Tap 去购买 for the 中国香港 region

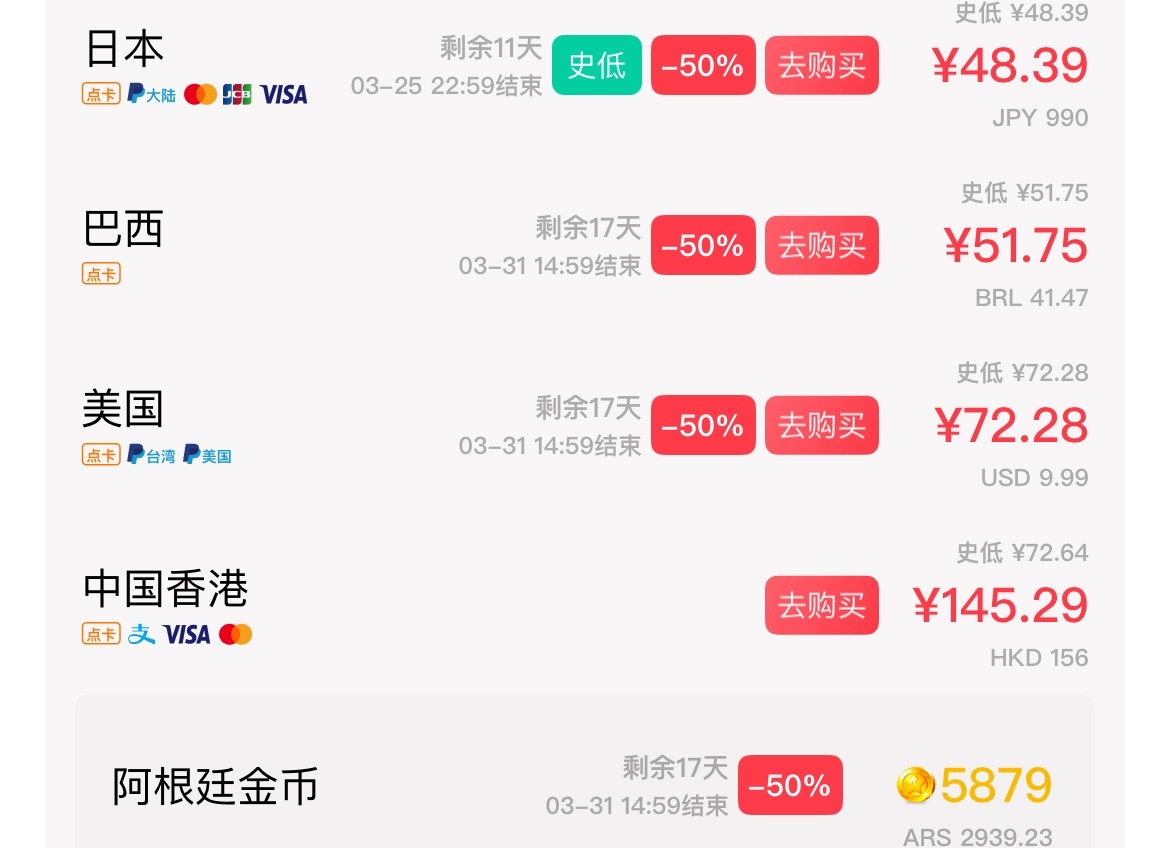coord(821,606)
